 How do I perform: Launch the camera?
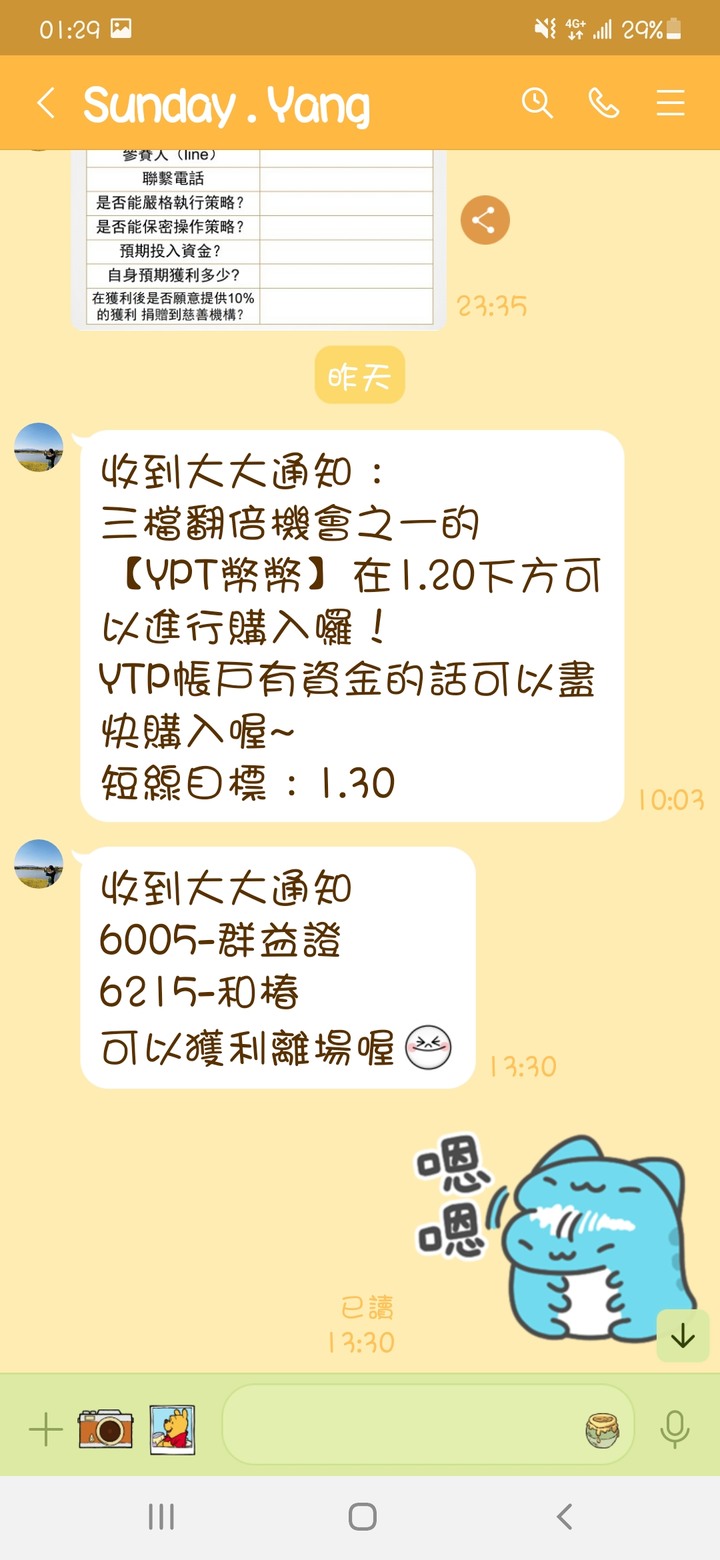105,1430
